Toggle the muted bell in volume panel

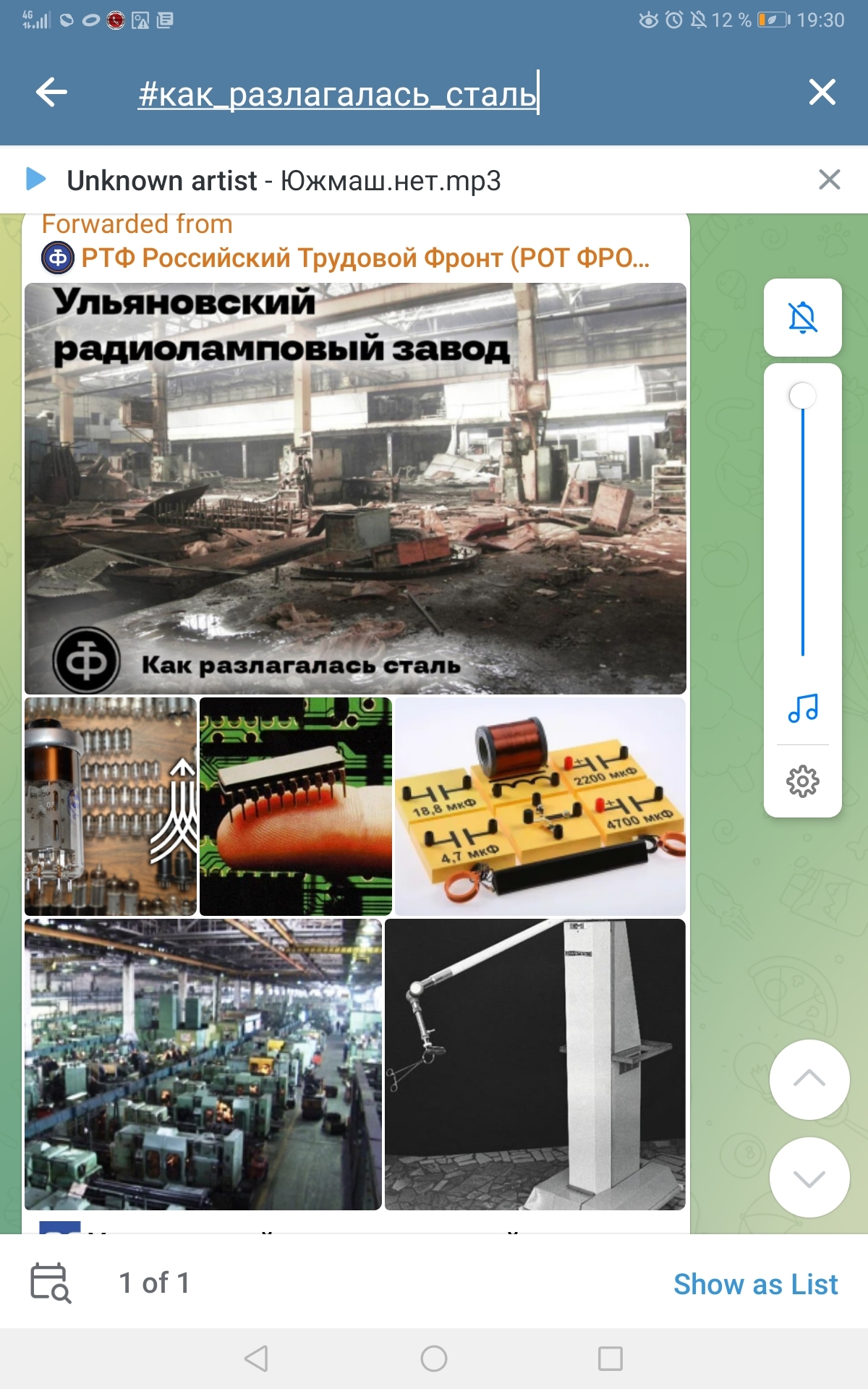[x=802, y=318]
